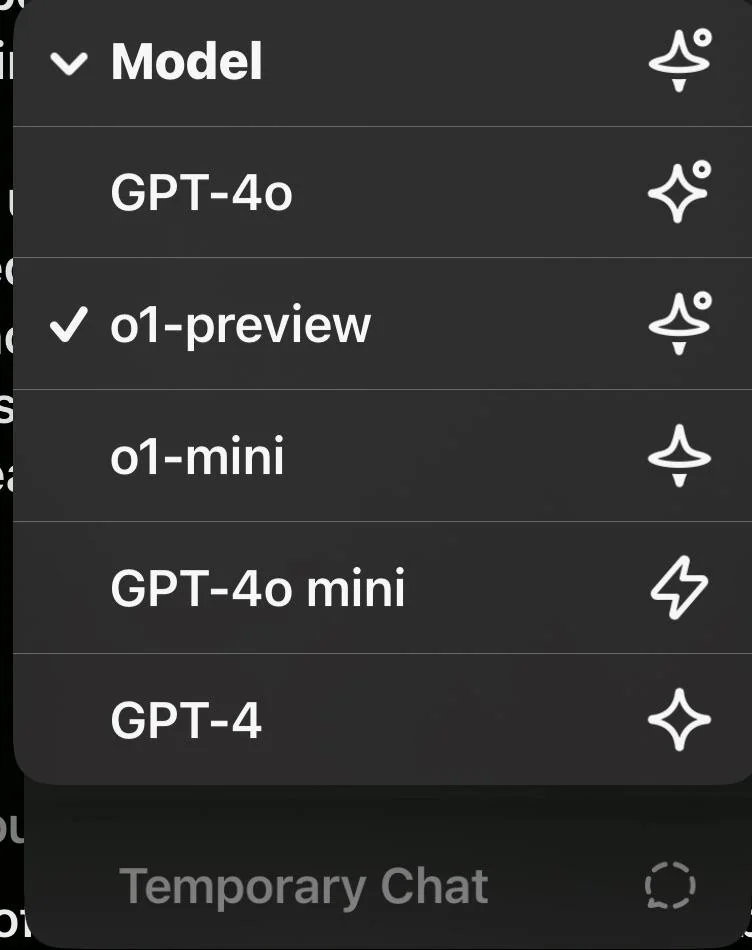Choose GPT-4o mini as the model
This screenshot has height=950, width=752.
260,589
